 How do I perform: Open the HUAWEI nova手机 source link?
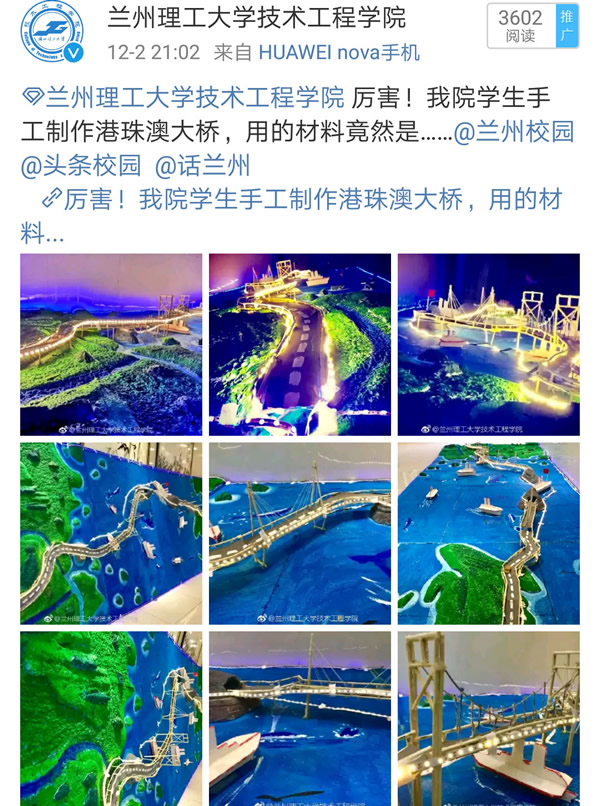click(339, 52)
